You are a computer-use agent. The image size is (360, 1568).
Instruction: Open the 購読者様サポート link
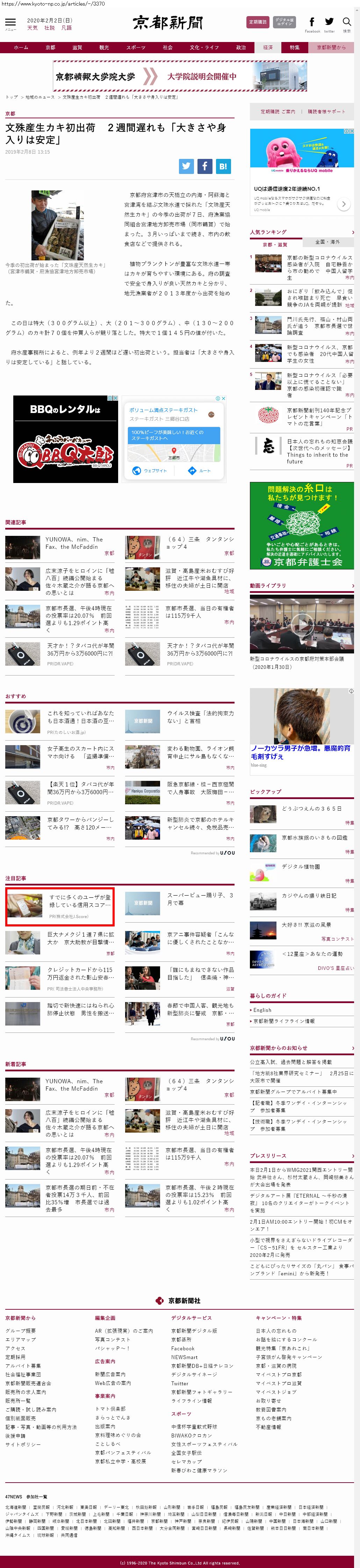(326, 111)
